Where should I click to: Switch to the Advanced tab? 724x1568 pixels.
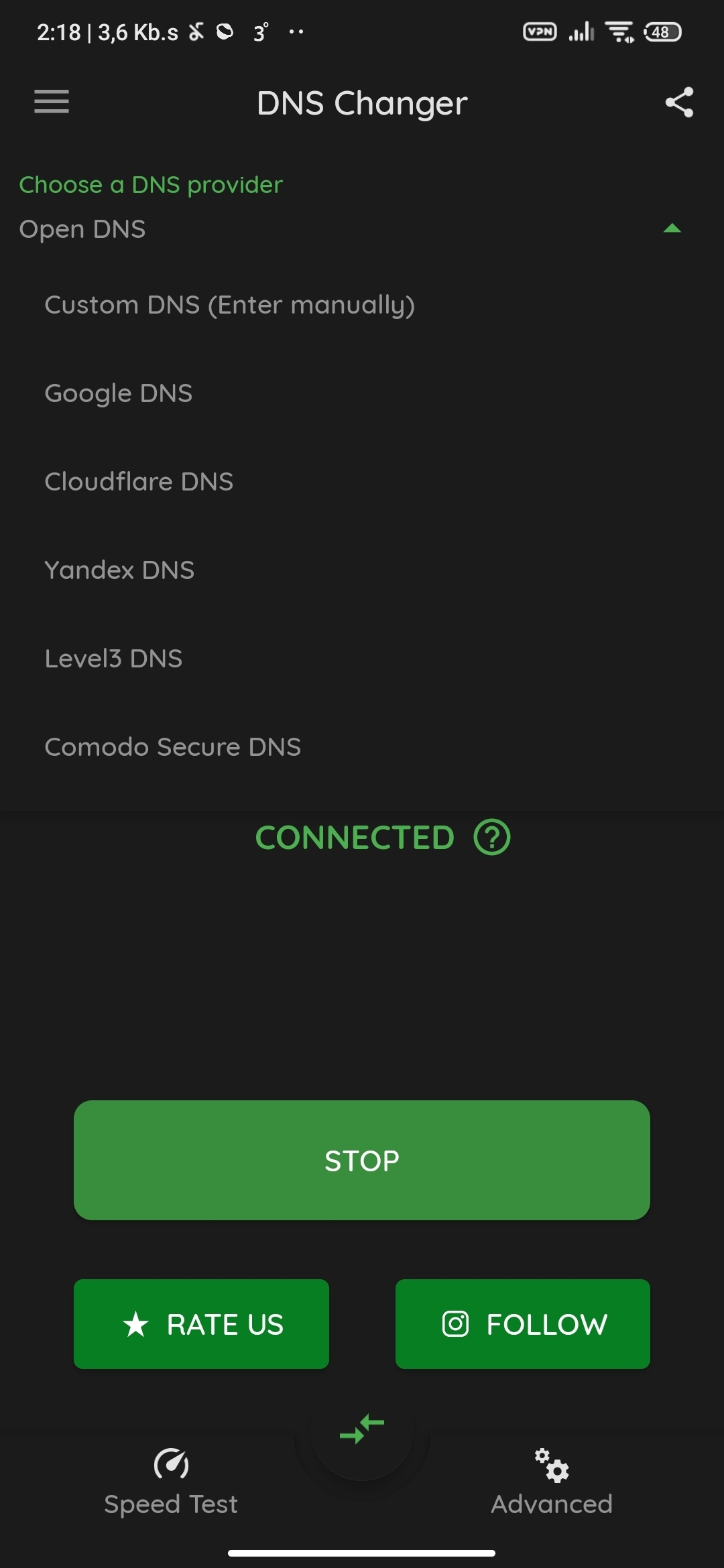point(552,1482)
